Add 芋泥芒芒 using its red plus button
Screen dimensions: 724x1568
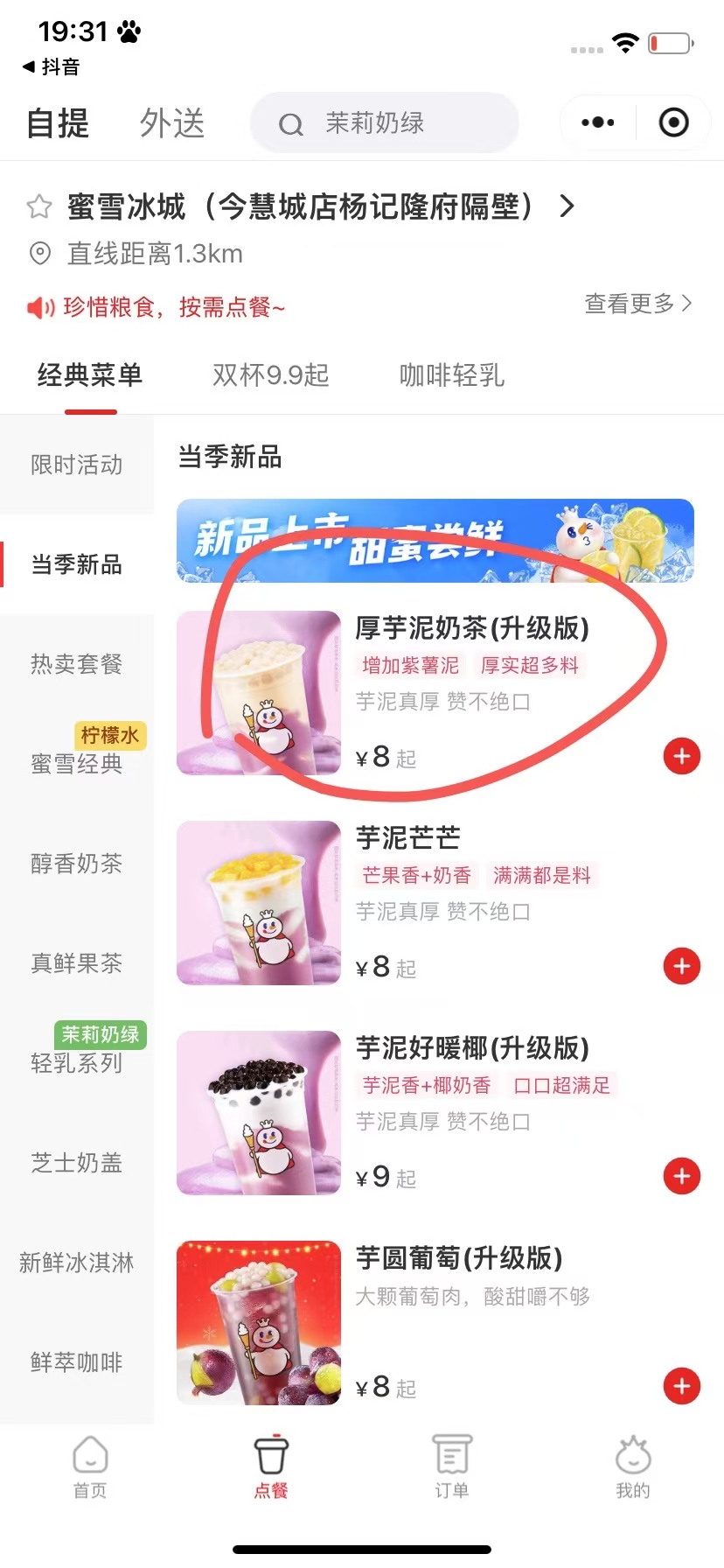click(681, 966)
